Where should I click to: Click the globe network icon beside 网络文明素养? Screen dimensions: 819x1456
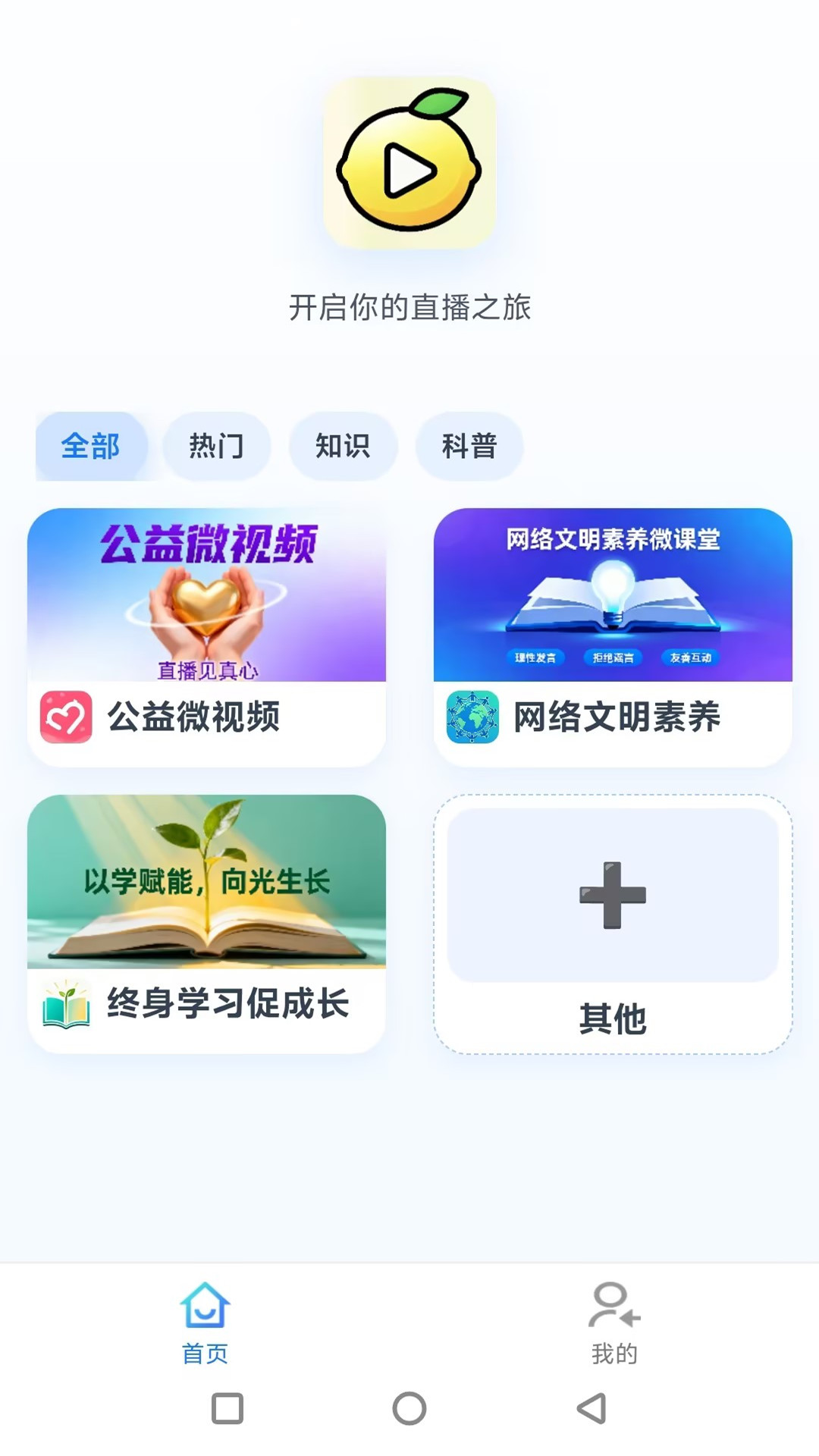[471, 715]
